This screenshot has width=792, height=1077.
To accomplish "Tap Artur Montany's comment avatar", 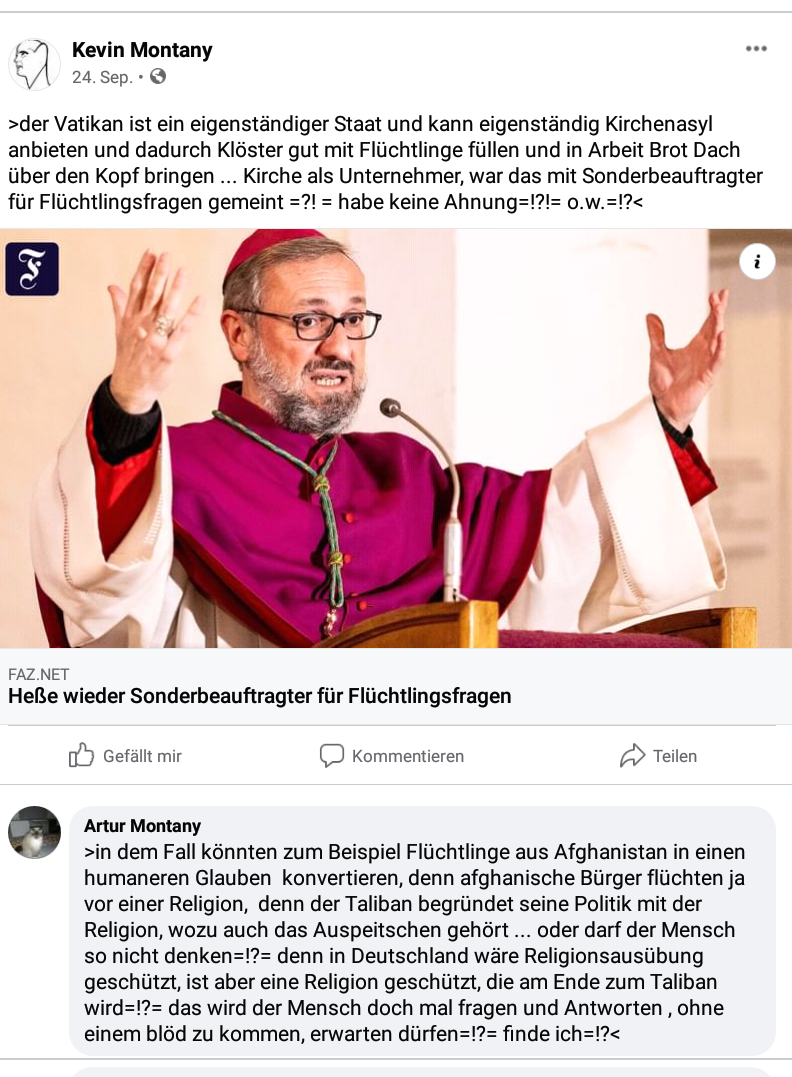I will pos(35,832).
